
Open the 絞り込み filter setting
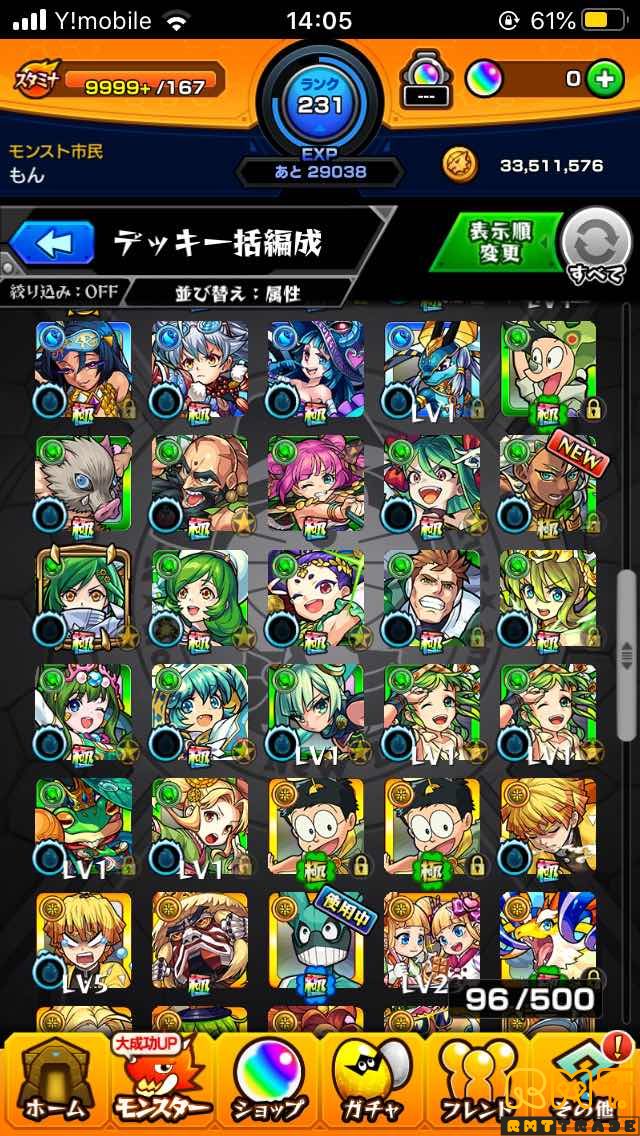pyautogui.click(x=64, y=292)
